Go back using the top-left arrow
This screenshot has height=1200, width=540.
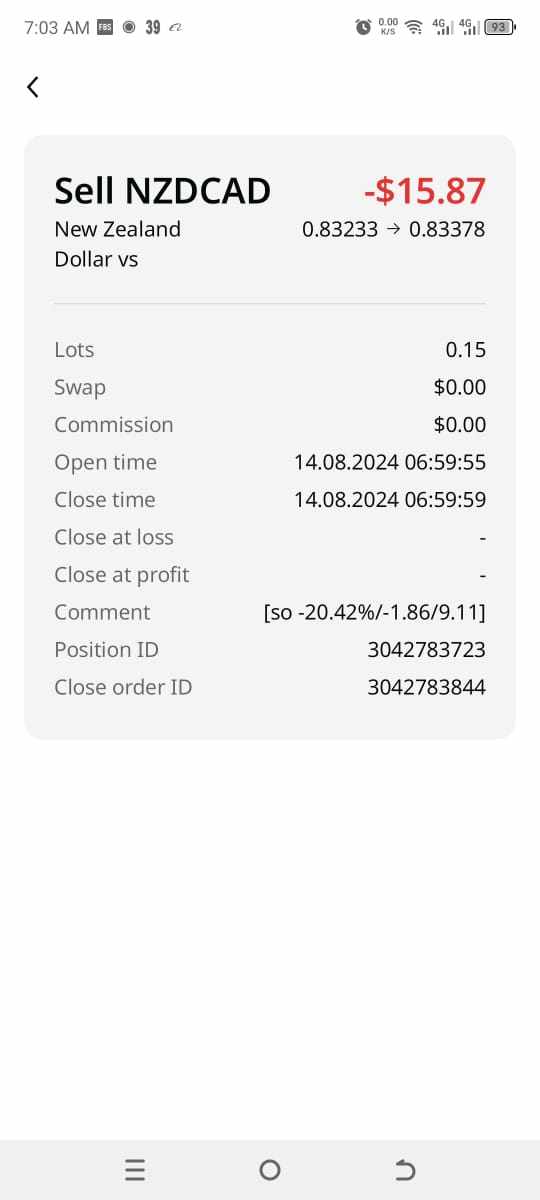point(33,88)
